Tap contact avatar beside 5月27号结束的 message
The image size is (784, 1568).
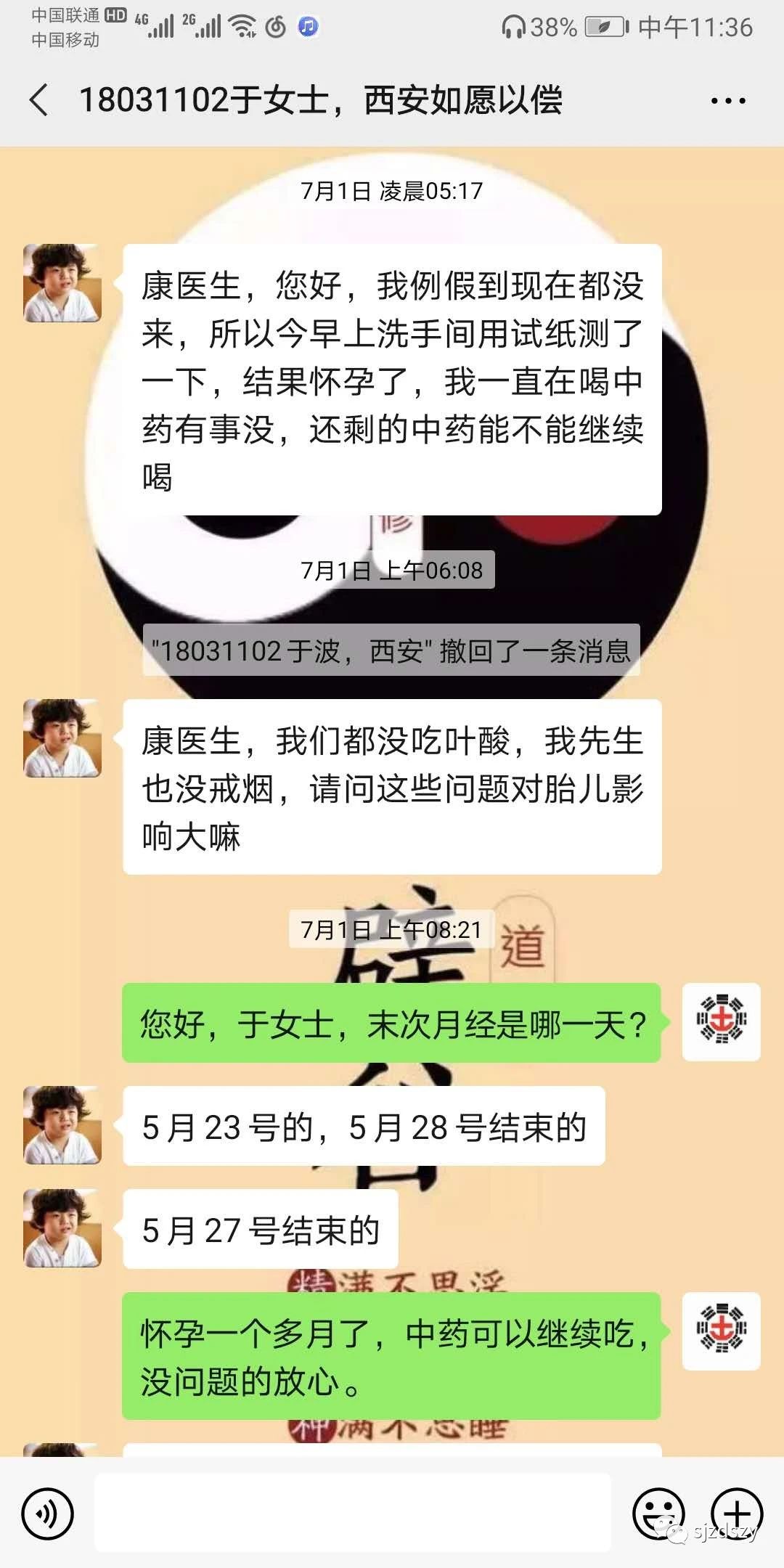[x=62, y=1228]
